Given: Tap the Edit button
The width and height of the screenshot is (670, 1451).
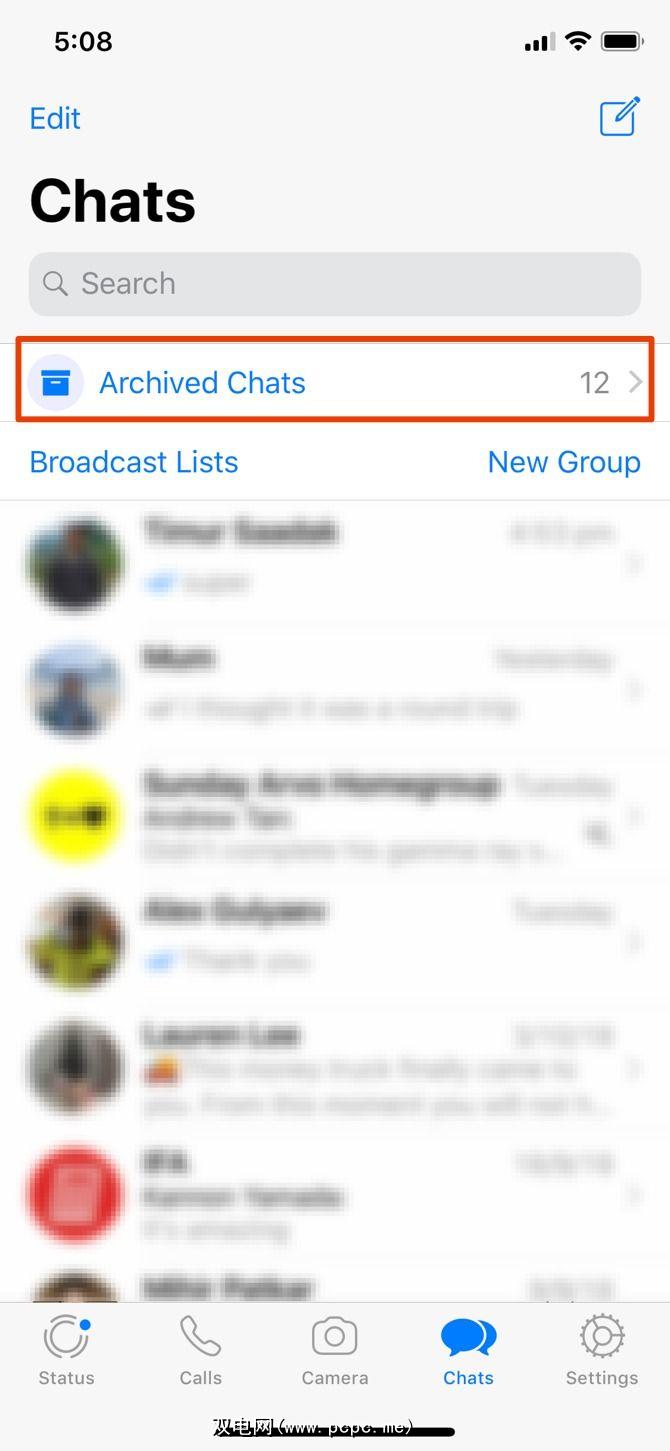Looking at the screenshot, I should click(55, 119).
